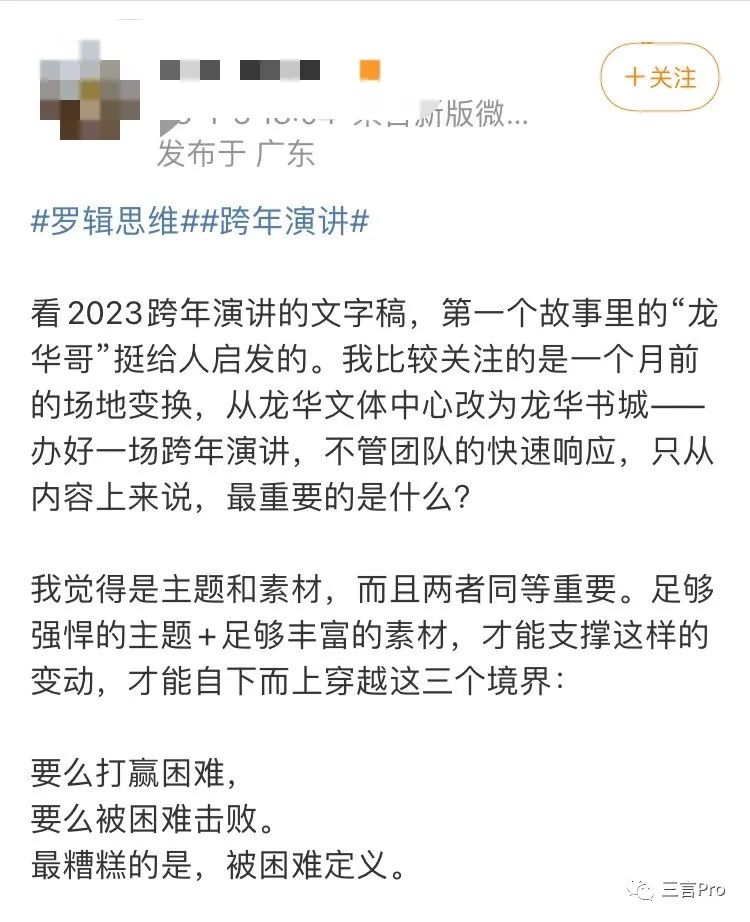The image size is (750, 922).
Task: Follow this user with the 关注 button
Action: (x=659, y=77)
